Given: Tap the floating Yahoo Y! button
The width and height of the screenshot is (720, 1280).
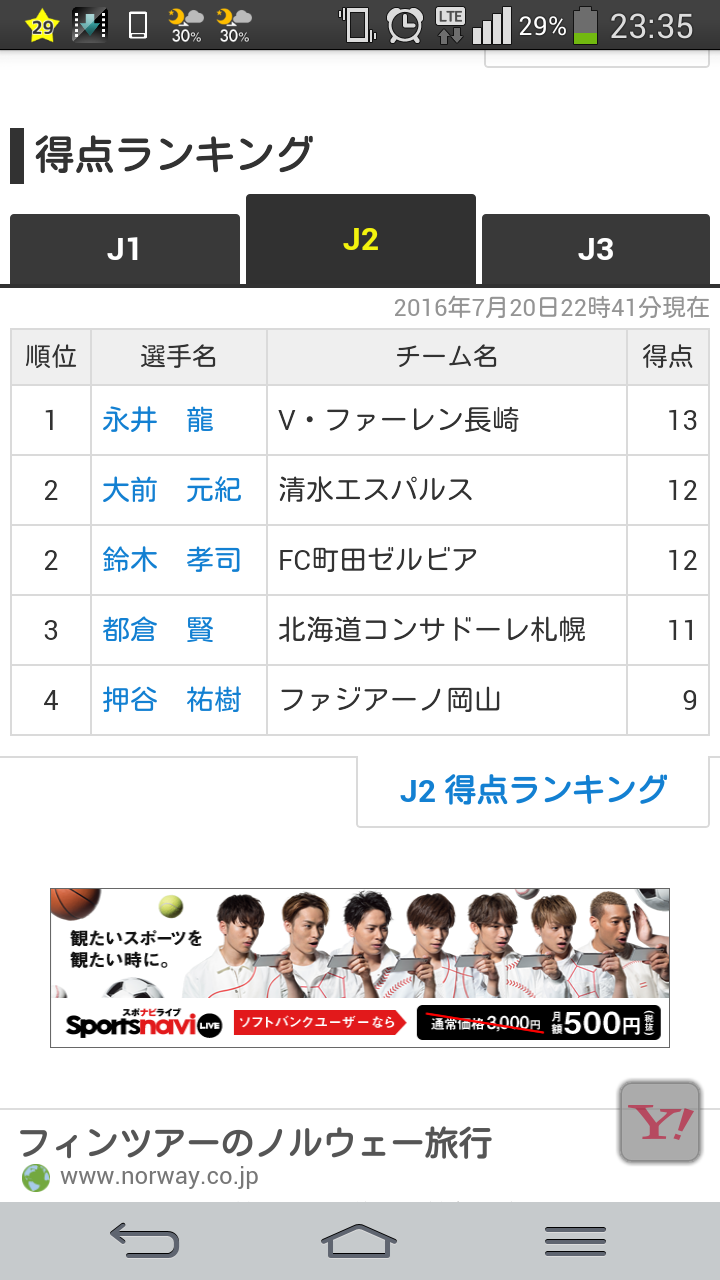Looking at the screenshot, I should (660, 1122).
